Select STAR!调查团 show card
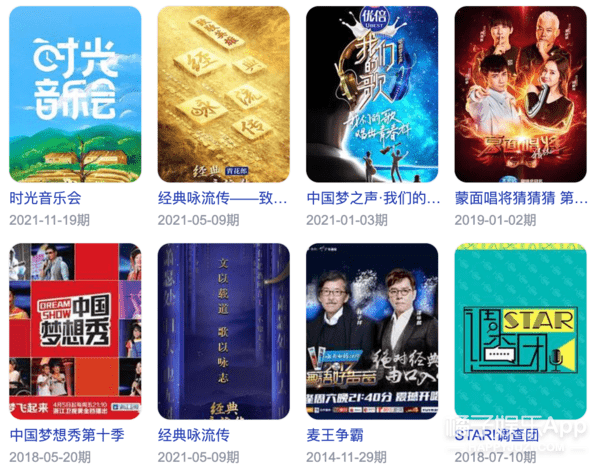600x468 pixels. coord(520,330)
